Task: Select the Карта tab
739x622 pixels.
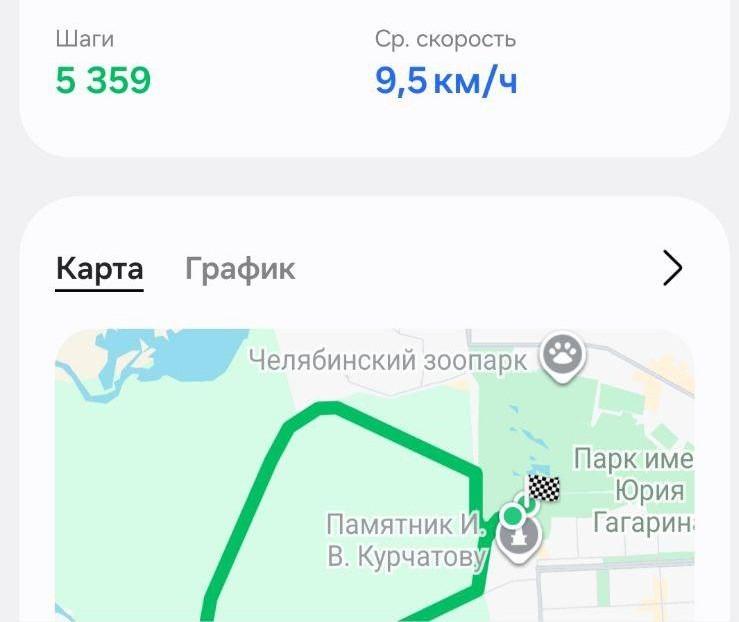Action: [x=99, y=269]
